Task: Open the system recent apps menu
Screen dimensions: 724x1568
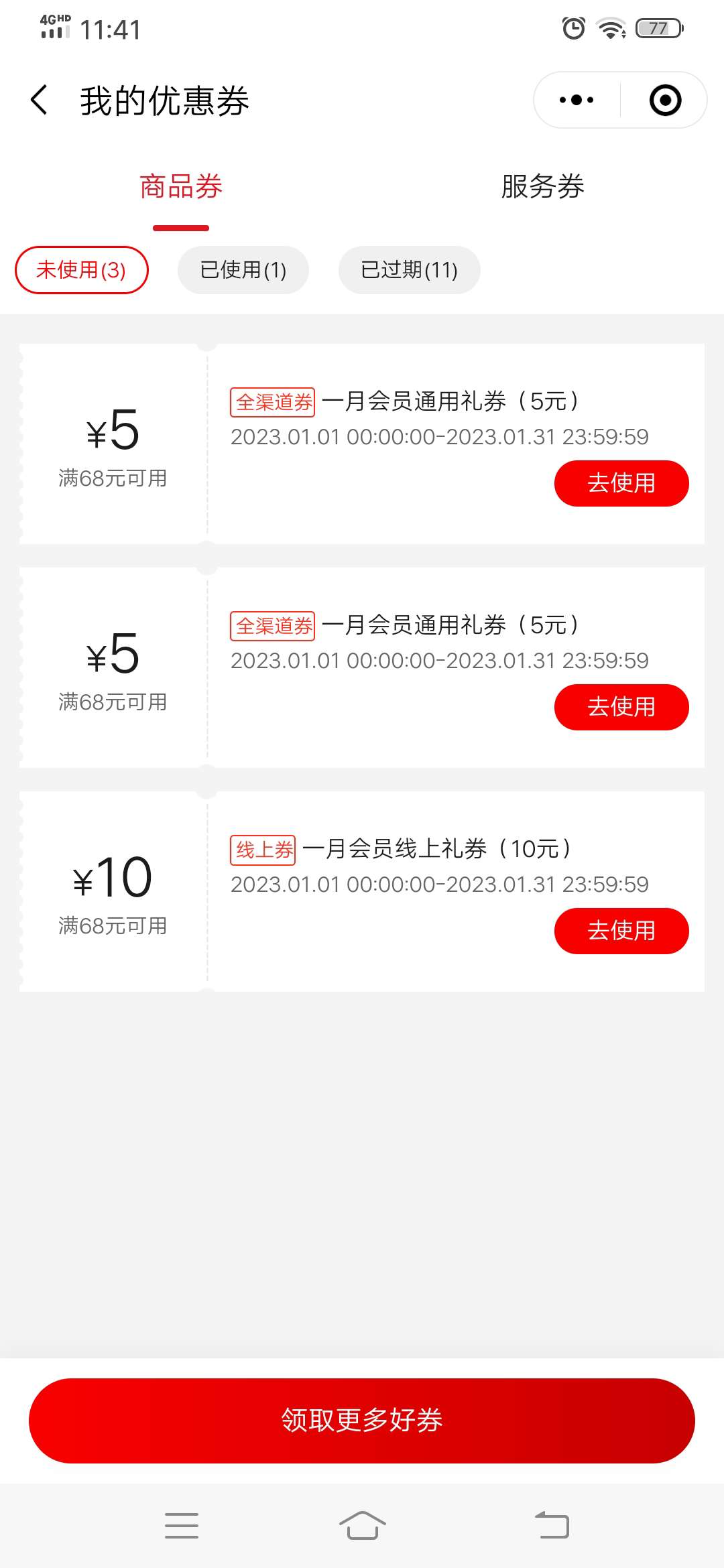Action: (182, 1526)
